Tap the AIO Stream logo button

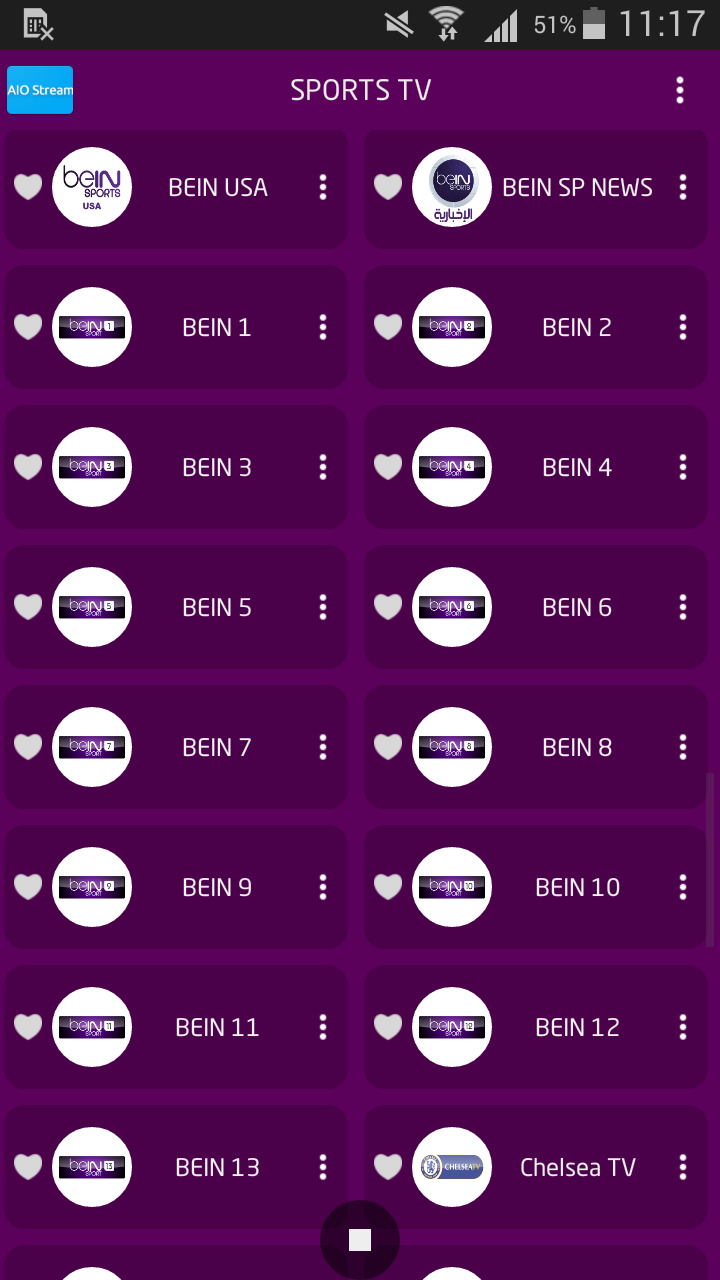coord(40,90)
